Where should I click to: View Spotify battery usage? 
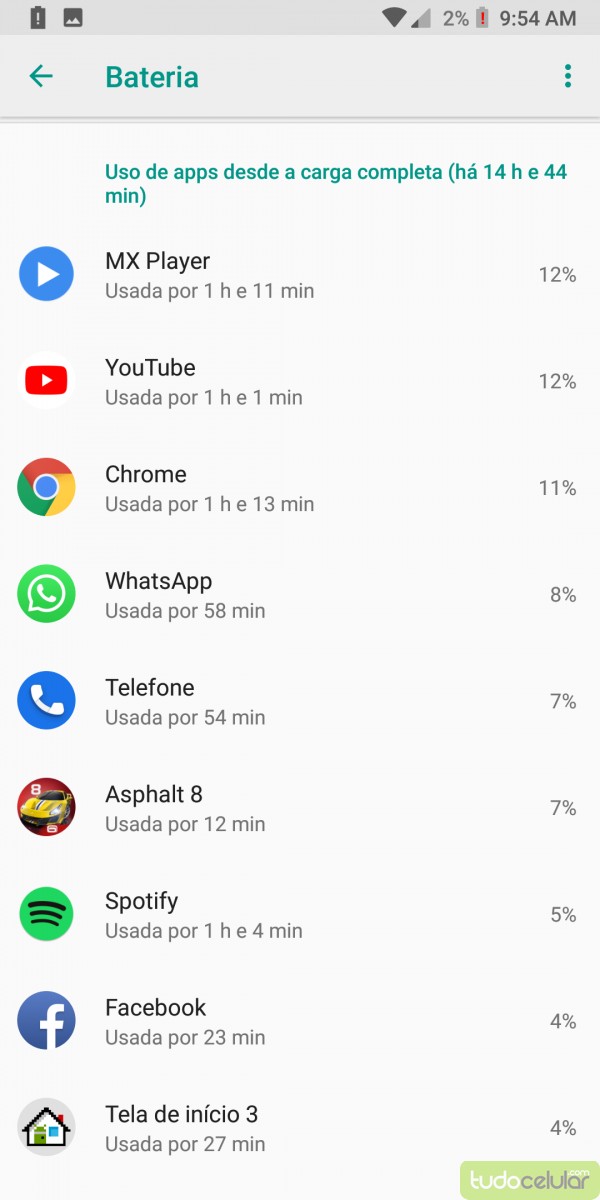300,914
